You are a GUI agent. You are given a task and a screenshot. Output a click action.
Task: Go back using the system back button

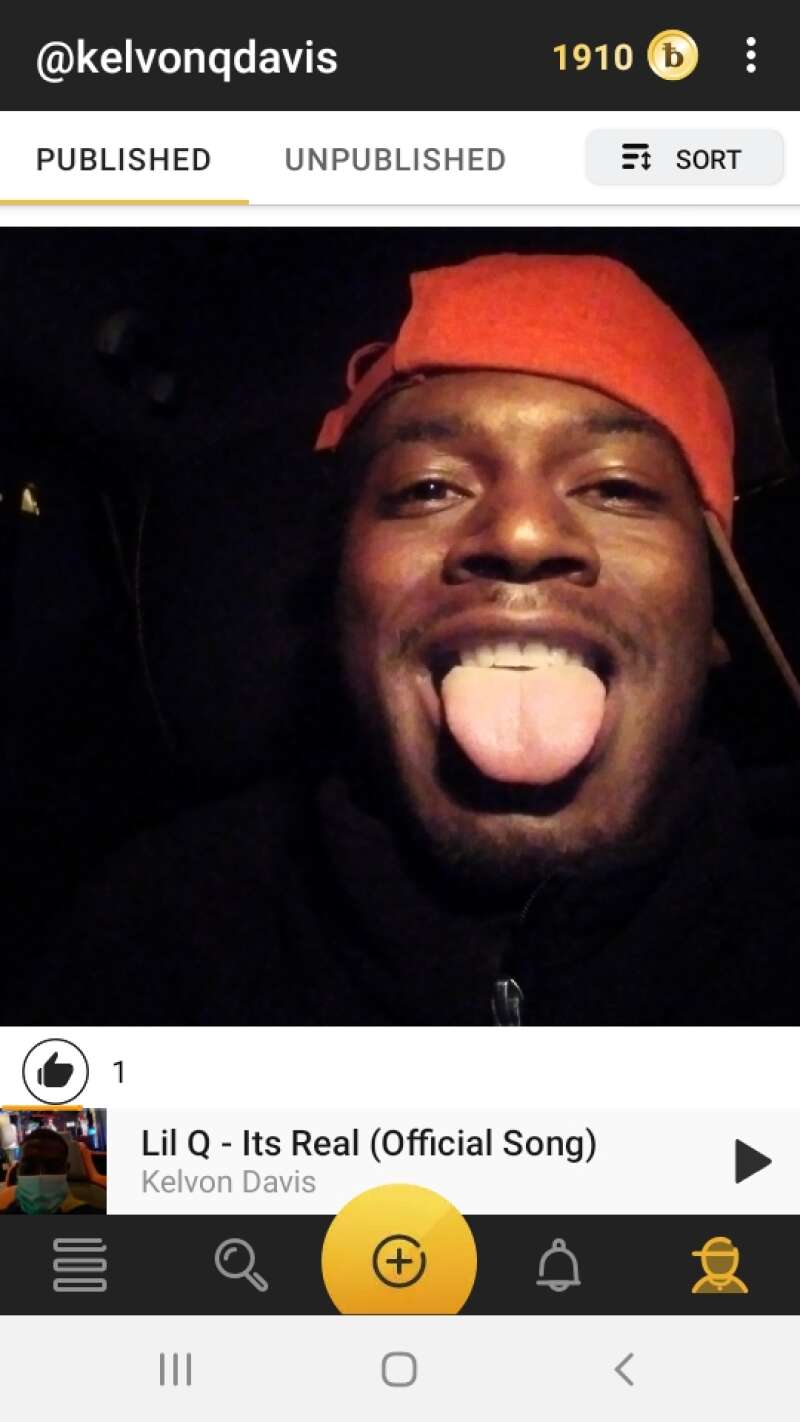coord(624,1369)
